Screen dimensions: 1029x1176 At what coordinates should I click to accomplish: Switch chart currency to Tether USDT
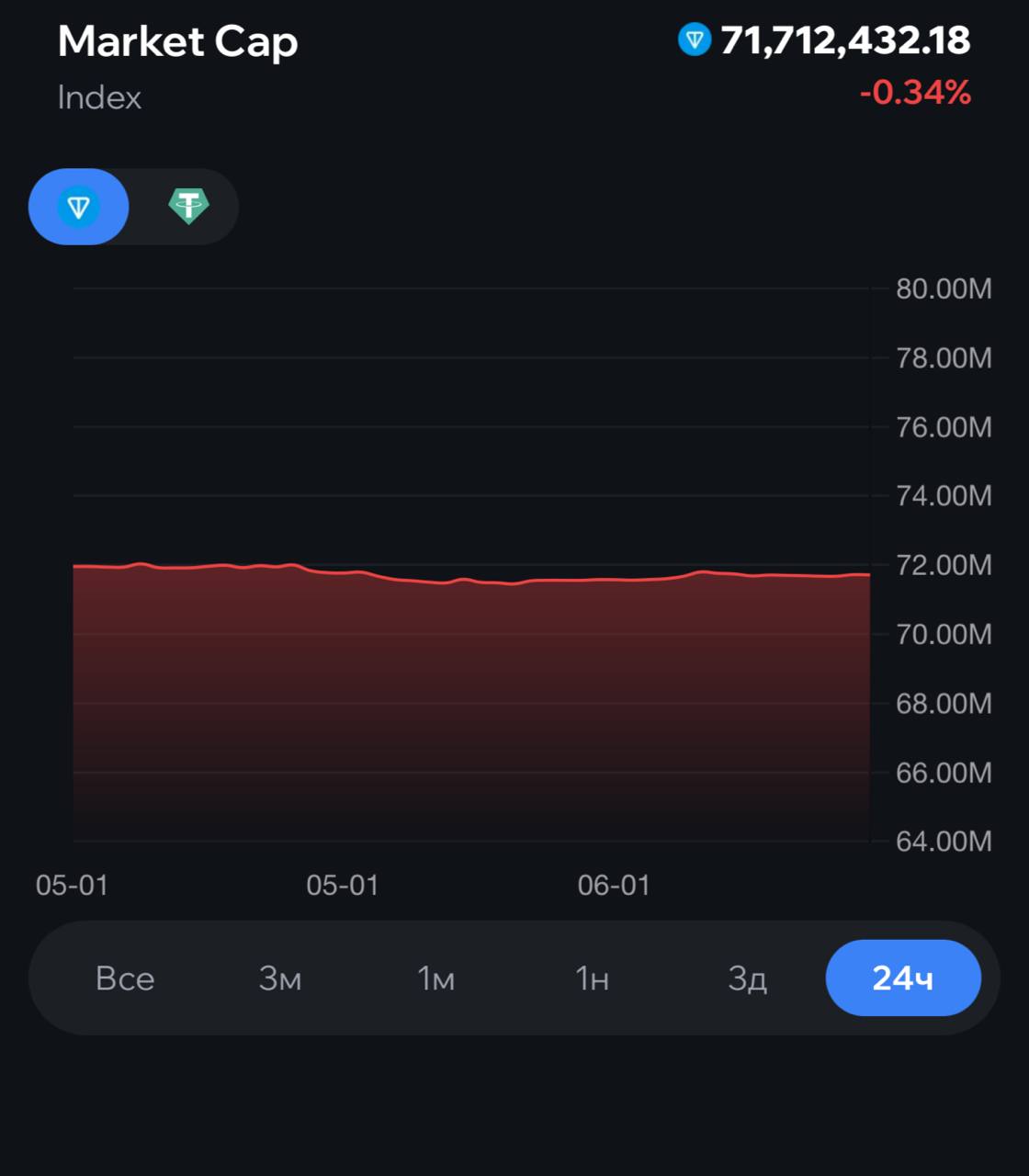(188, 207)
